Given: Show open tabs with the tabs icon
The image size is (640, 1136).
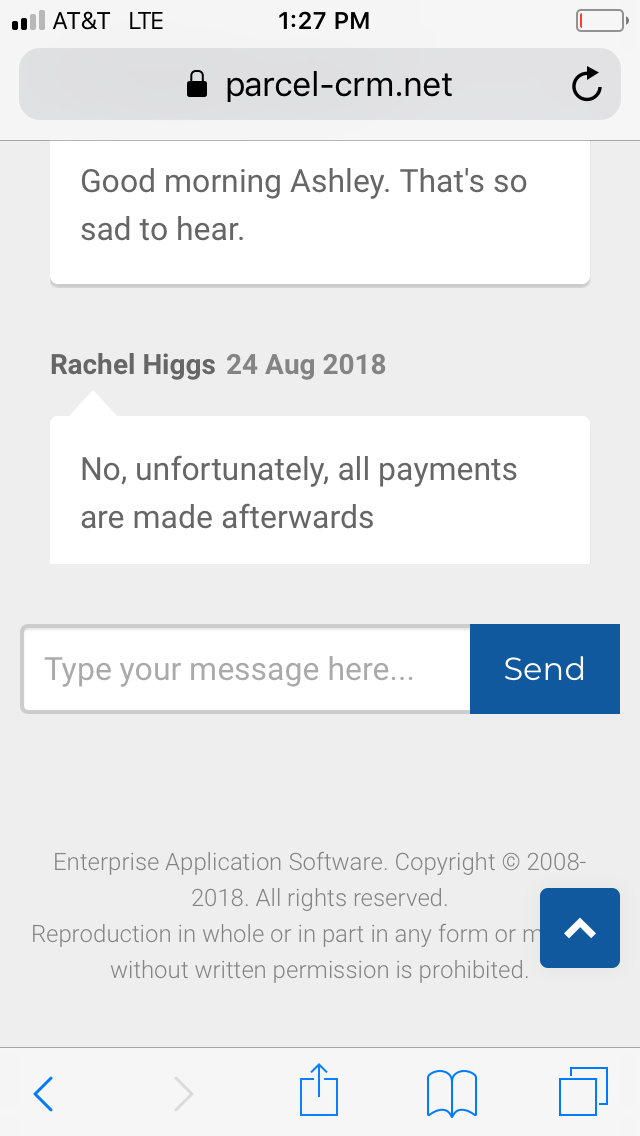Looking at the screenshot, I should (583, 1091).
